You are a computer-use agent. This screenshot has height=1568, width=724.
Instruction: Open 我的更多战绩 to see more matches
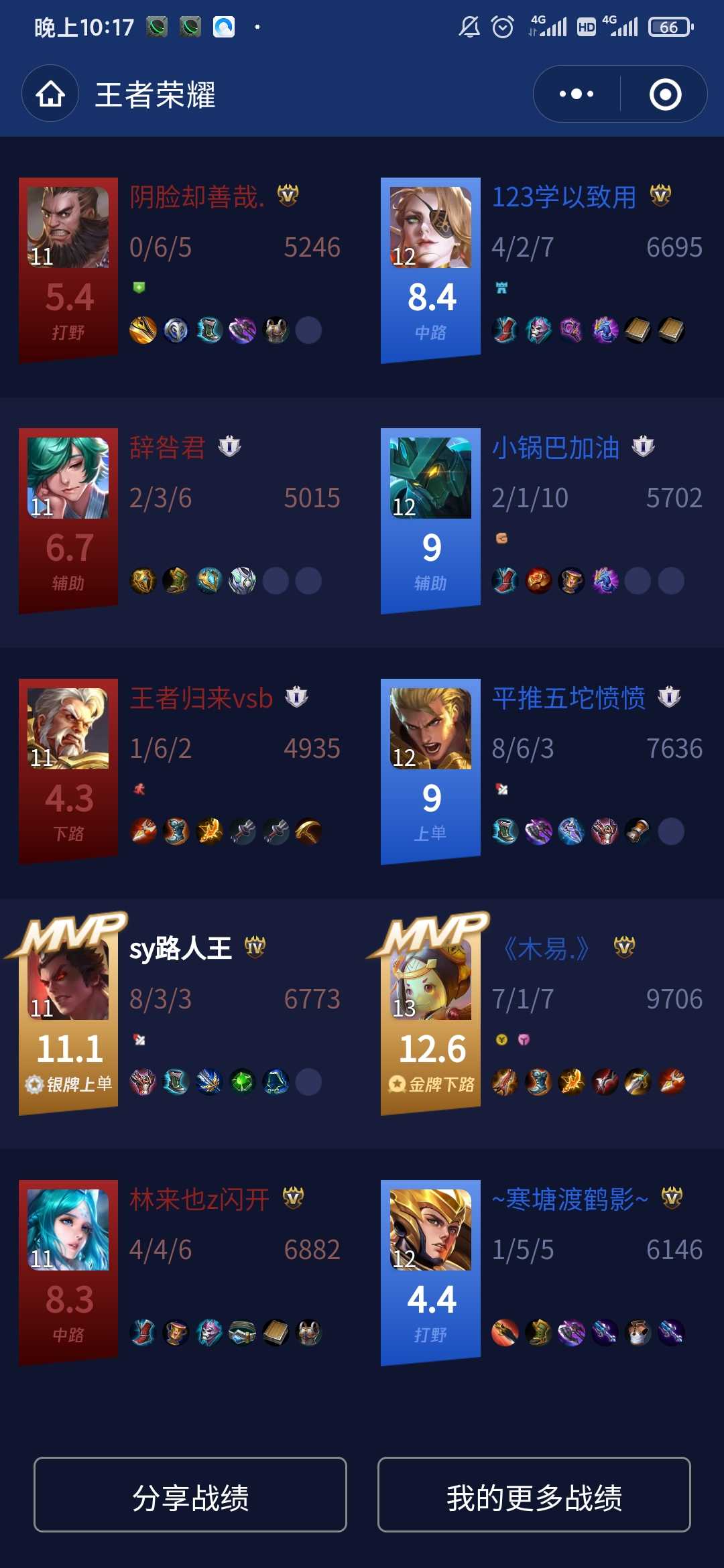point(534,1495)
